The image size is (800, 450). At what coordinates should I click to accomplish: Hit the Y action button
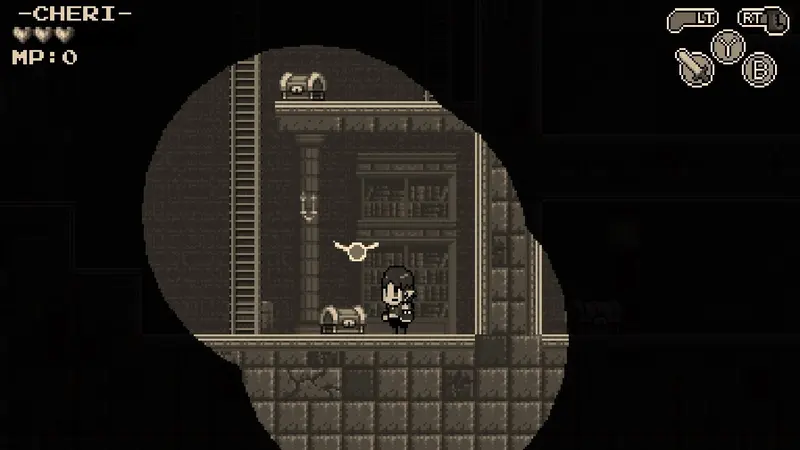tap(728, 47)
